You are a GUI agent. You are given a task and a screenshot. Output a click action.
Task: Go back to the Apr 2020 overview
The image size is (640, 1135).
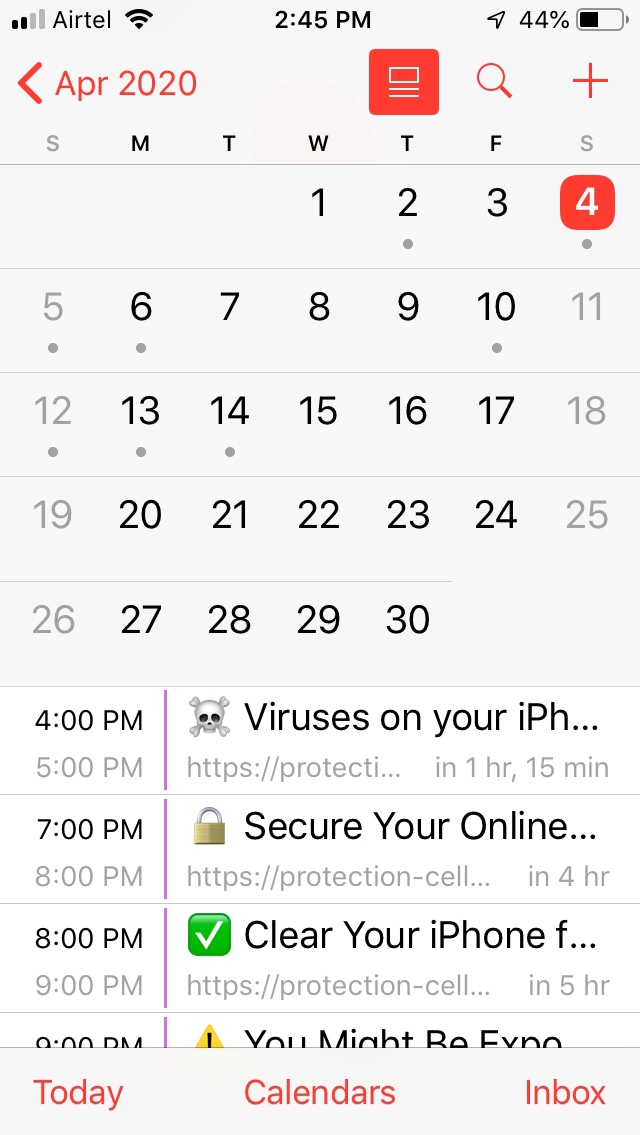107,83
